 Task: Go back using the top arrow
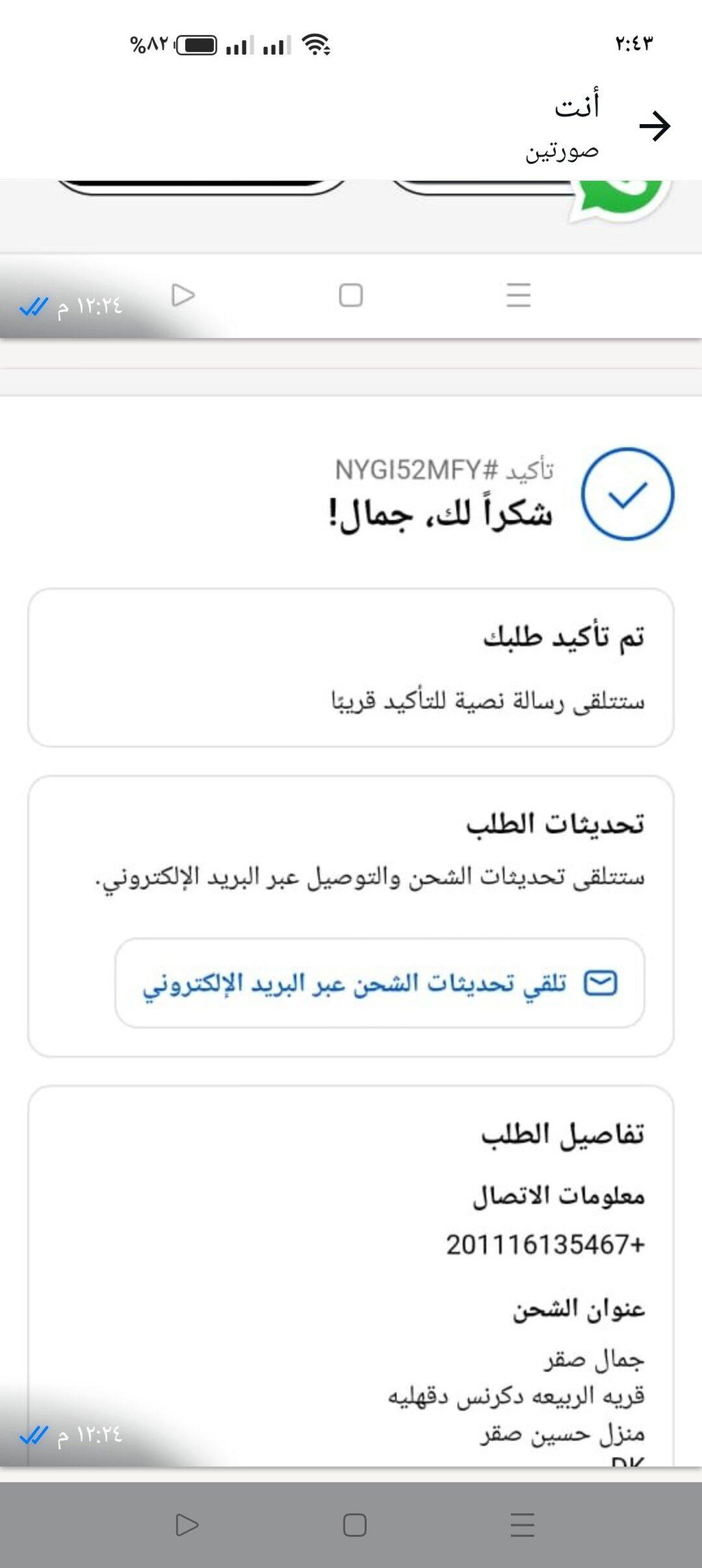point(654,125)
